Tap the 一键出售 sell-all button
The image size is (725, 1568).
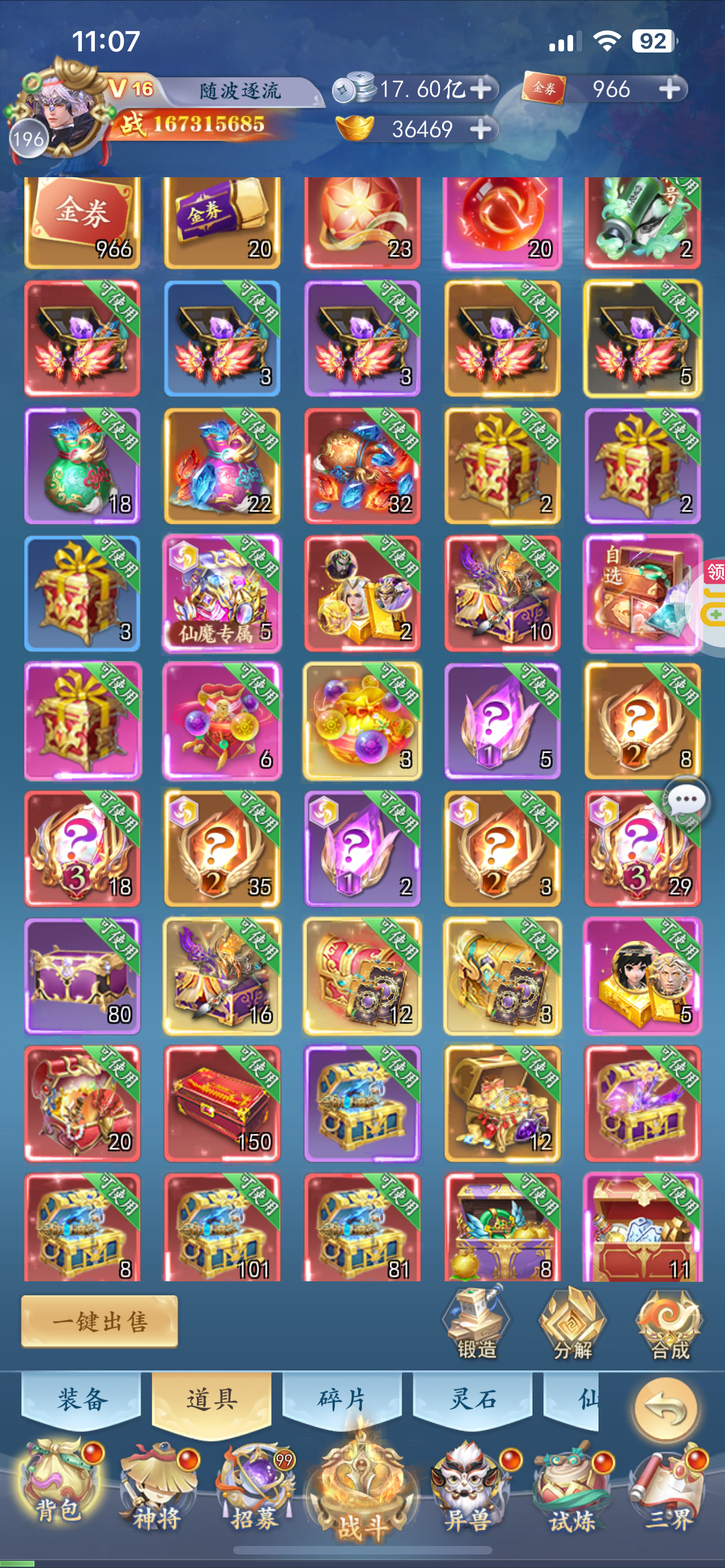pyautogui.click(x=99, y=1321)
